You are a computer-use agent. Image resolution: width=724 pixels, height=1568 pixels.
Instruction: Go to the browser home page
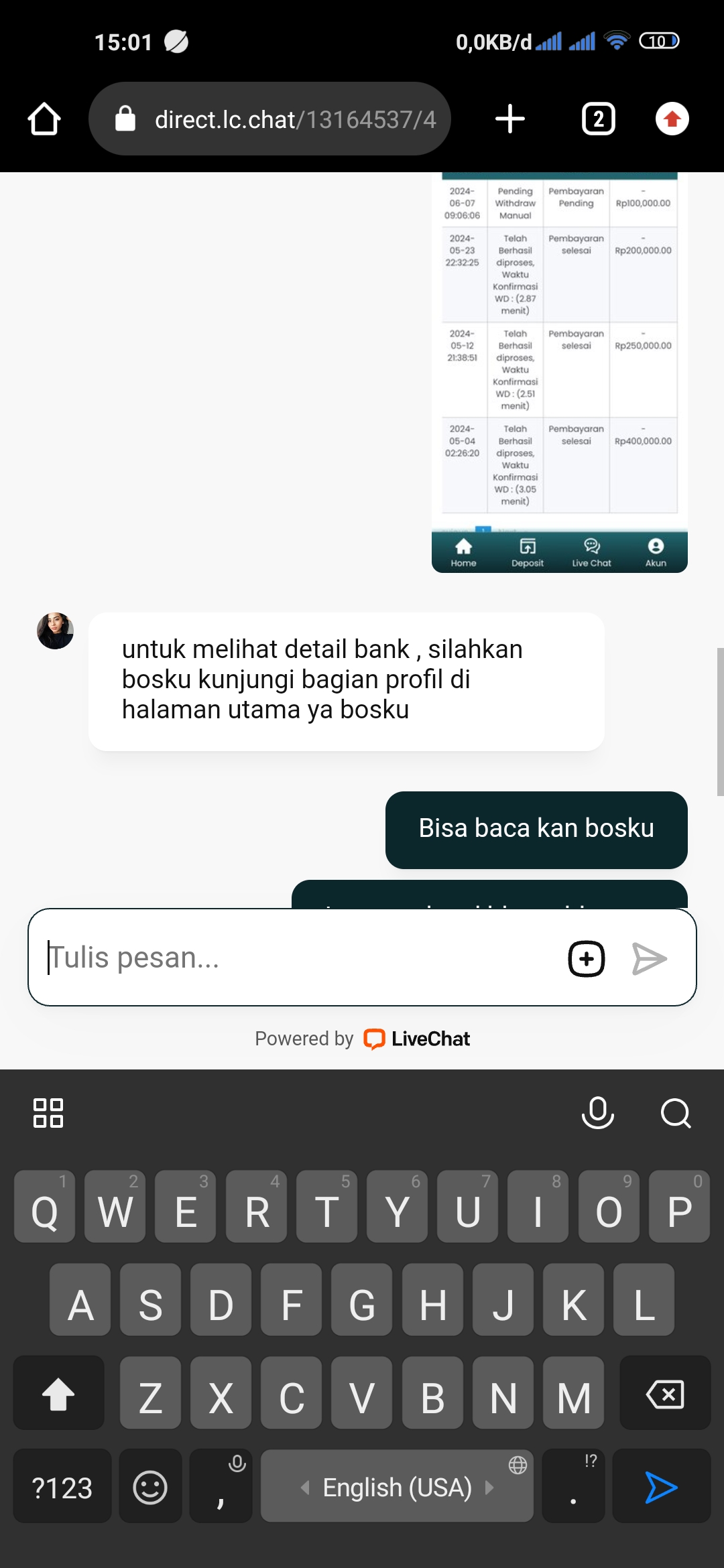click(44, 119)
